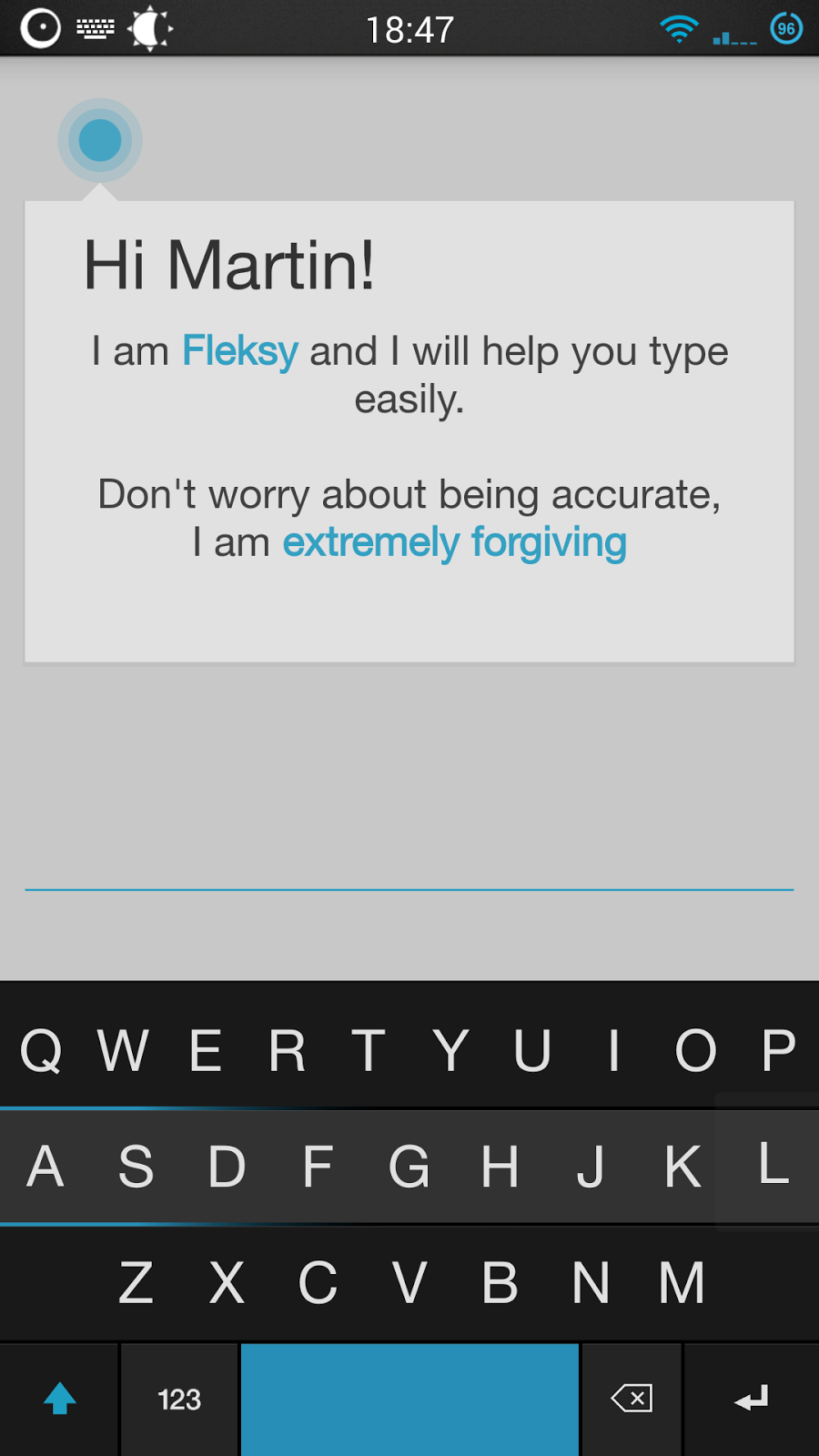Type the letter A key

45,1167
